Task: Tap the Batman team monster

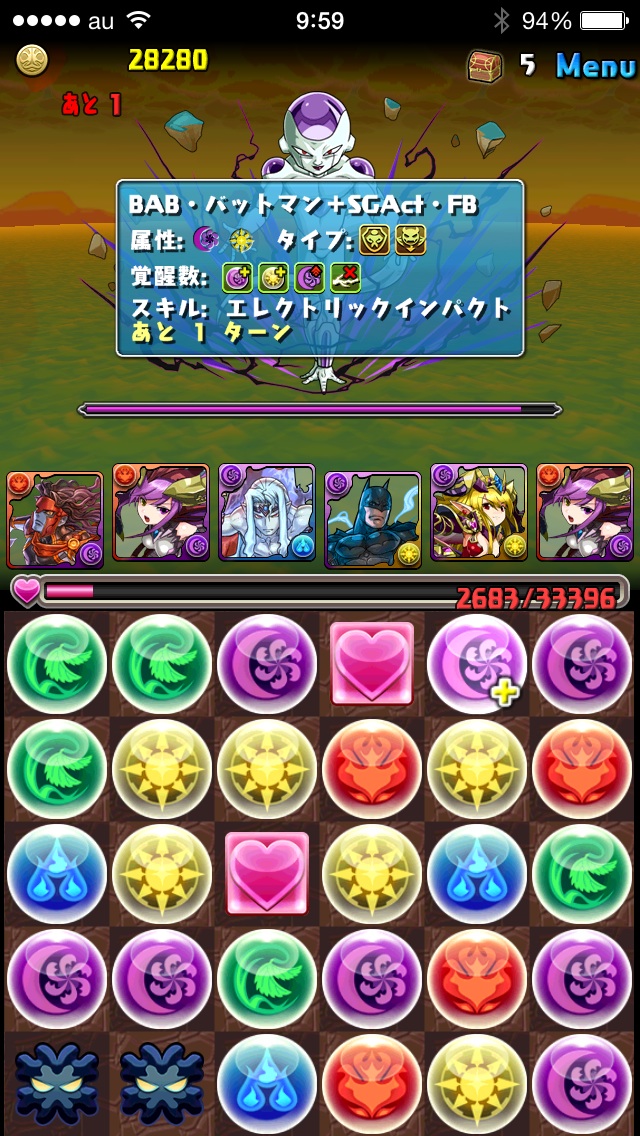Action: (373, 518)
